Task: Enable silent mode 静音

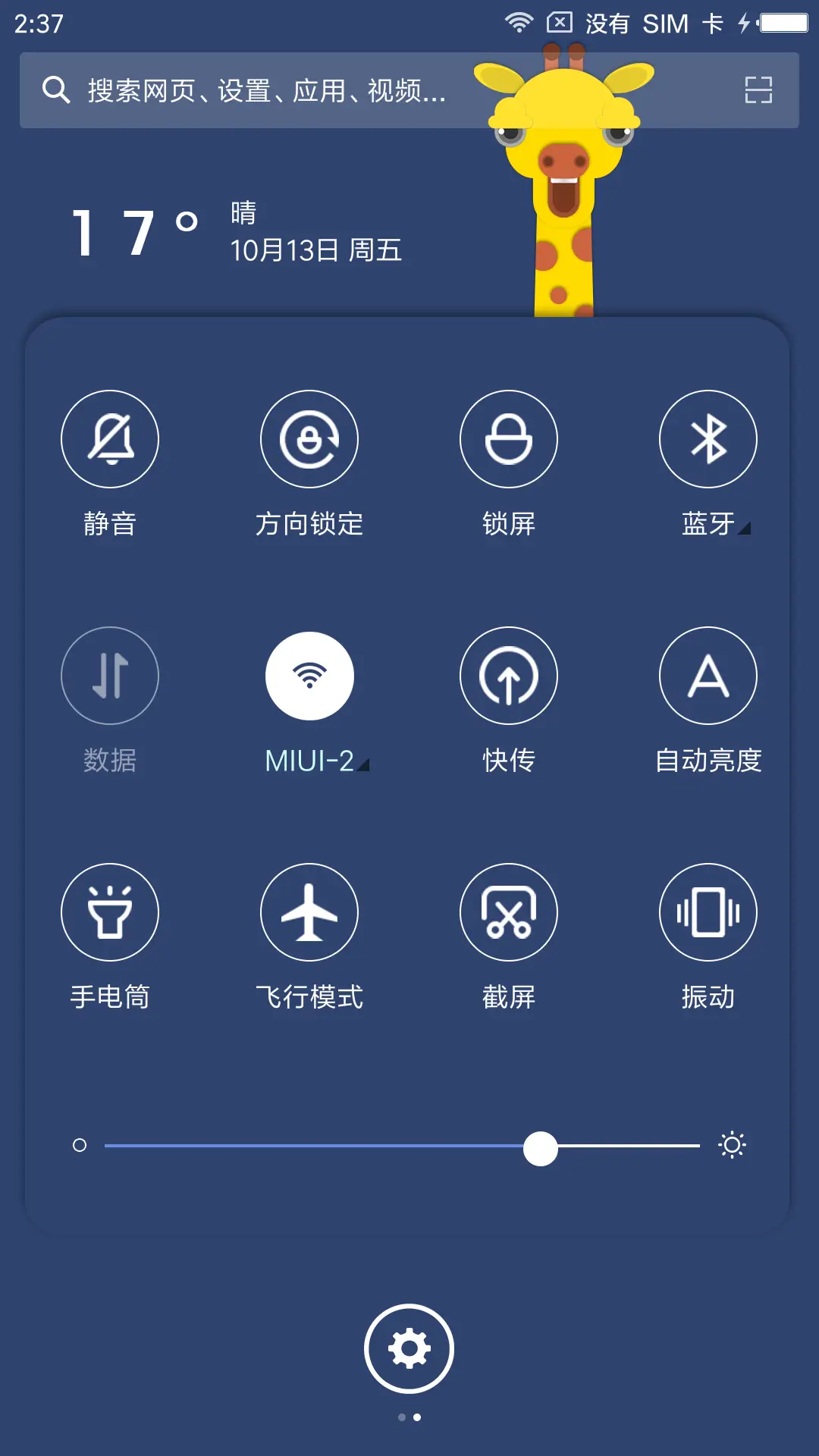Action: click(x=110, y=438)
